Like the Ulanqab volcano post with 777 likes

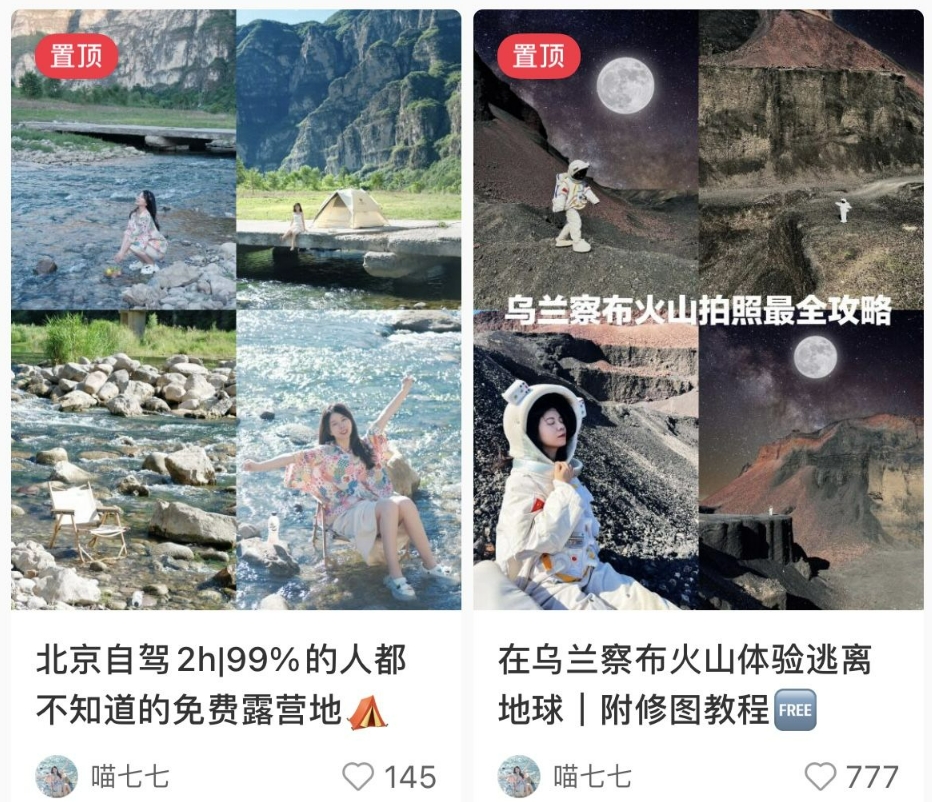pyautogui.click(x=820, y=776)
